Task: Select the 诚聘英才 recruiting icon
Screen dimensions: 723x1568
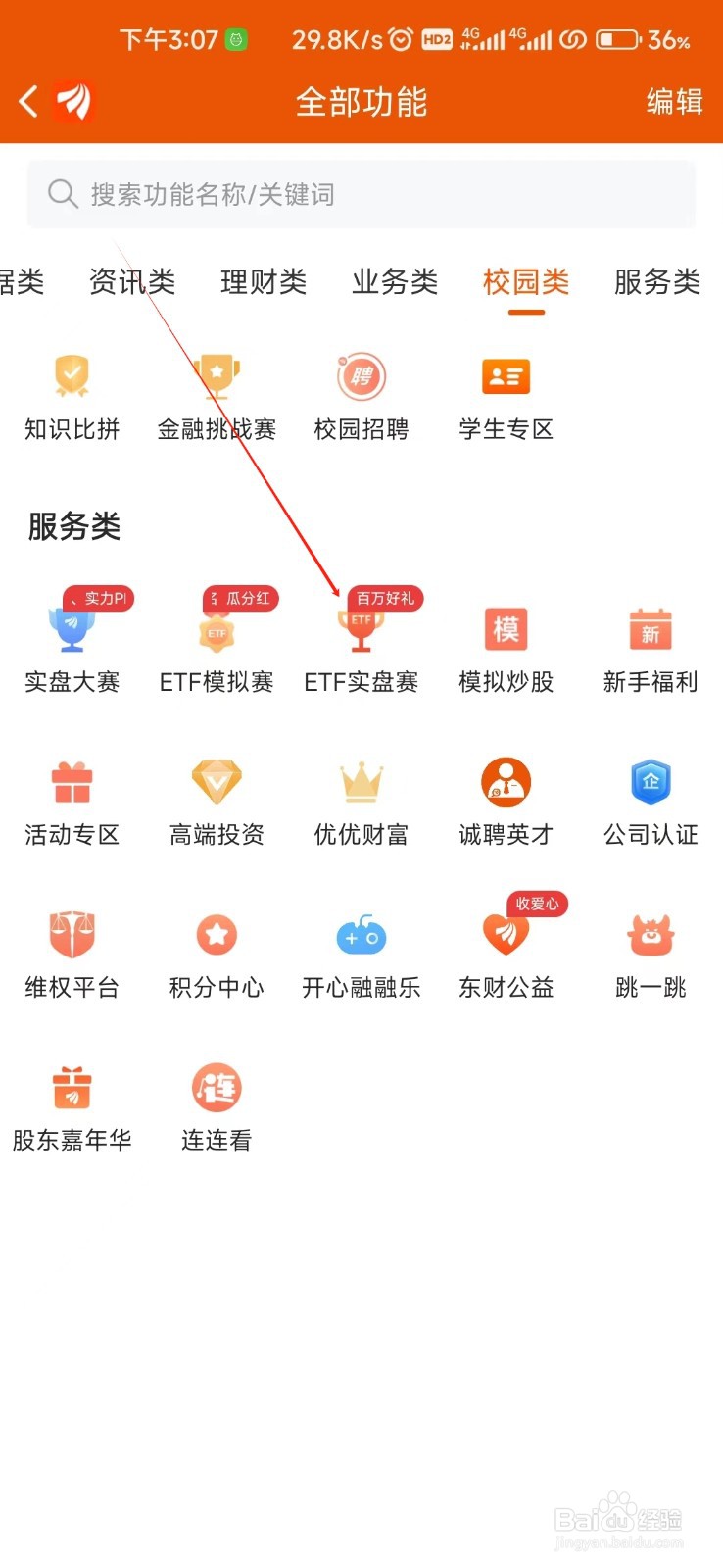Action: (x=506, y=781)
